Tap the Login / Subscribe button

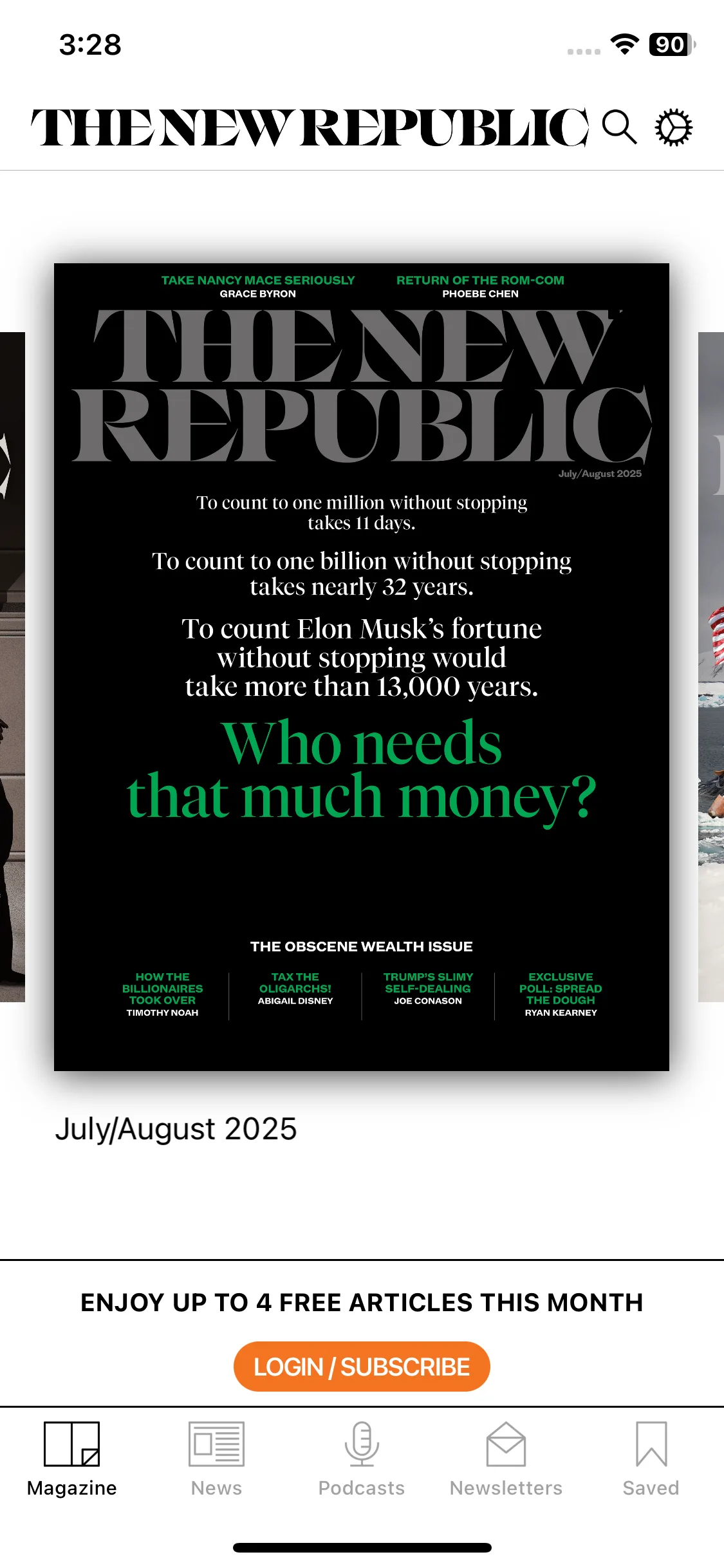click(362, 1367)
